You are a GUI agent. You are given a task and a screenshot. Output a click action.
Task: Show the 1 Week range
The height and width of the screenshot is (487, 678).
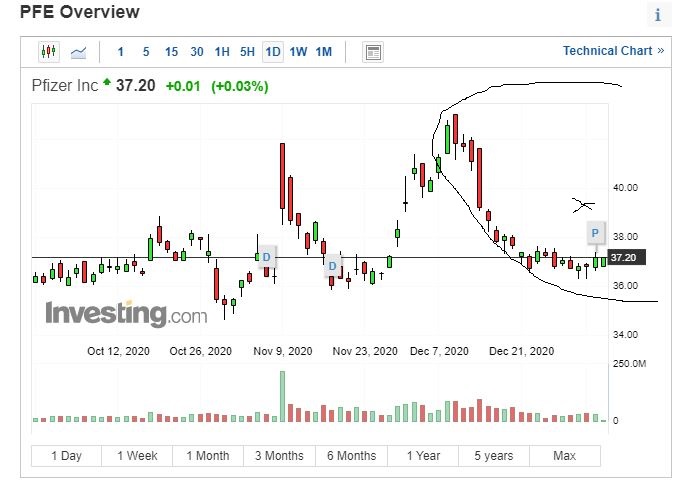tap(137, 455)
